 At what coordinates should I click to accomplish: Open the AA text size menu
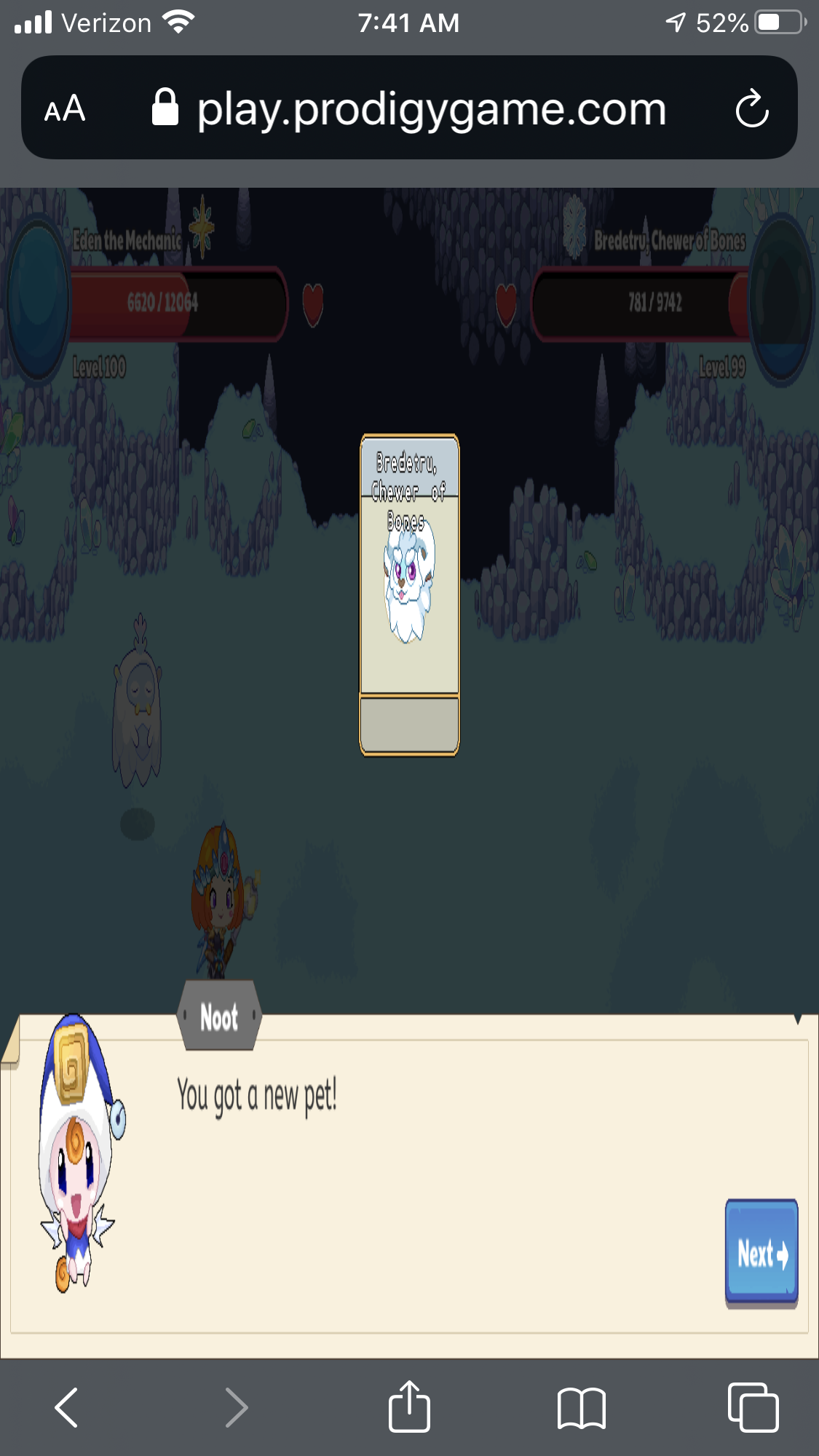[x=65, y=109]
